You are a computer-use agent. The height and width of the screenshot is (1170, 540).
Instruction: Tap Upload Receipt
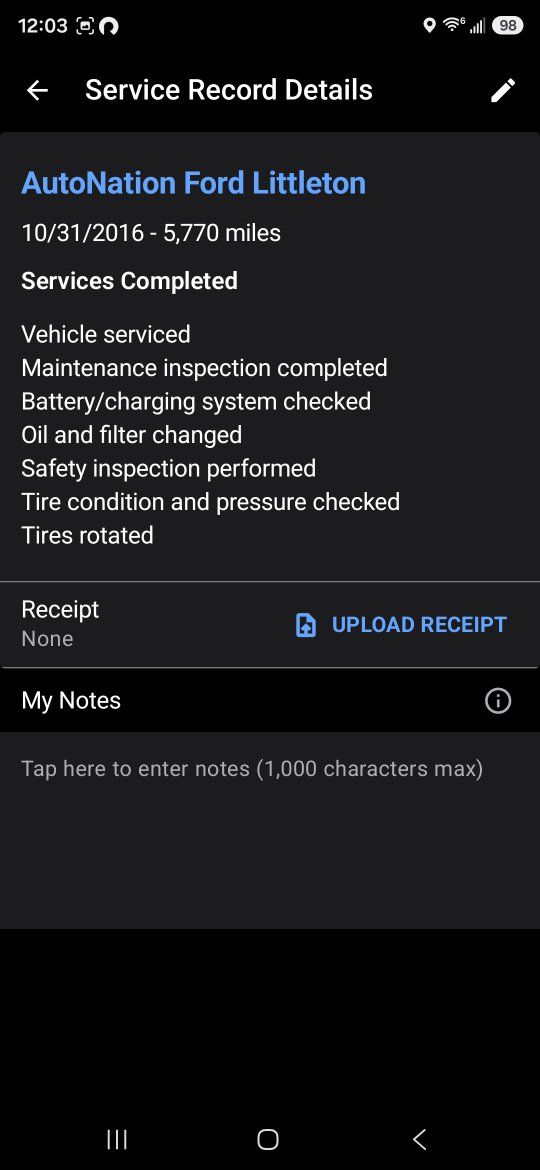pyautogui.click(x=401, y=625)
